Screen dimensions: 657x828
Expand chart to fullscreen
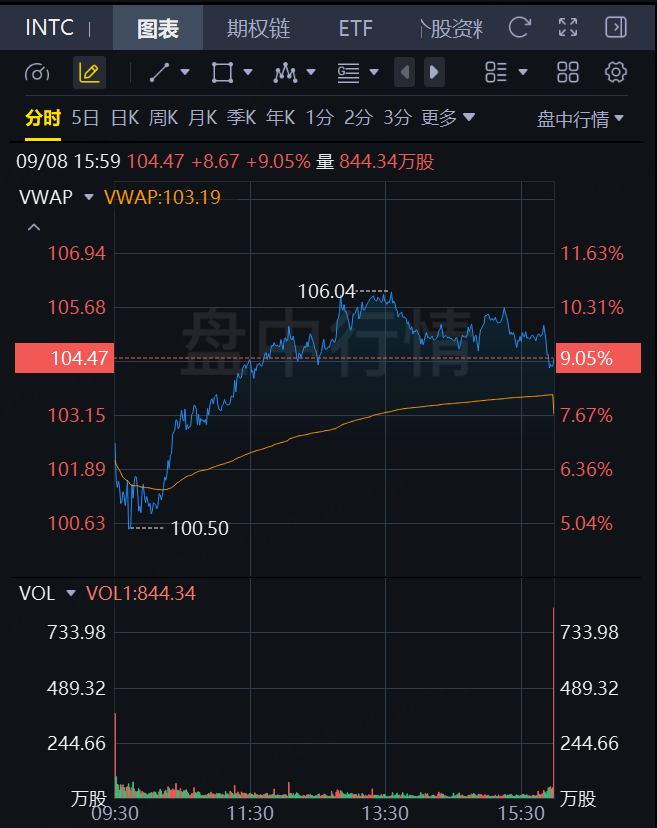(x=568, y=27)
